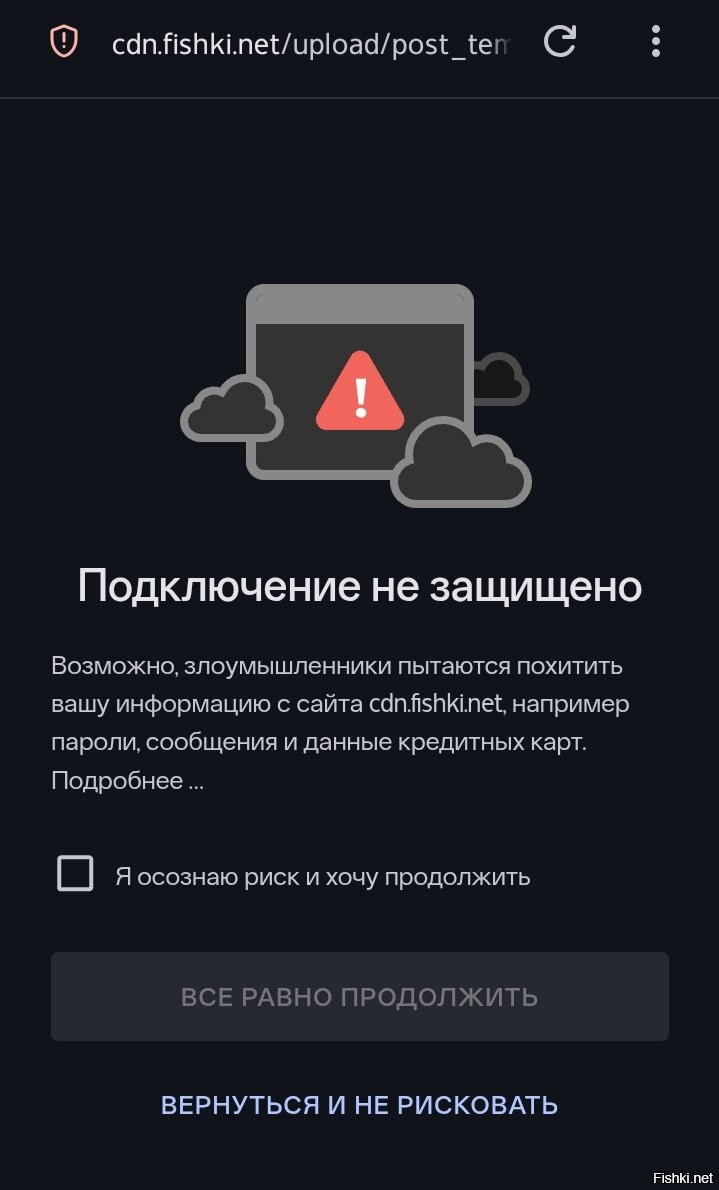Reload the page
Viewport: 719px width, 1190px height.
point(559,41)
